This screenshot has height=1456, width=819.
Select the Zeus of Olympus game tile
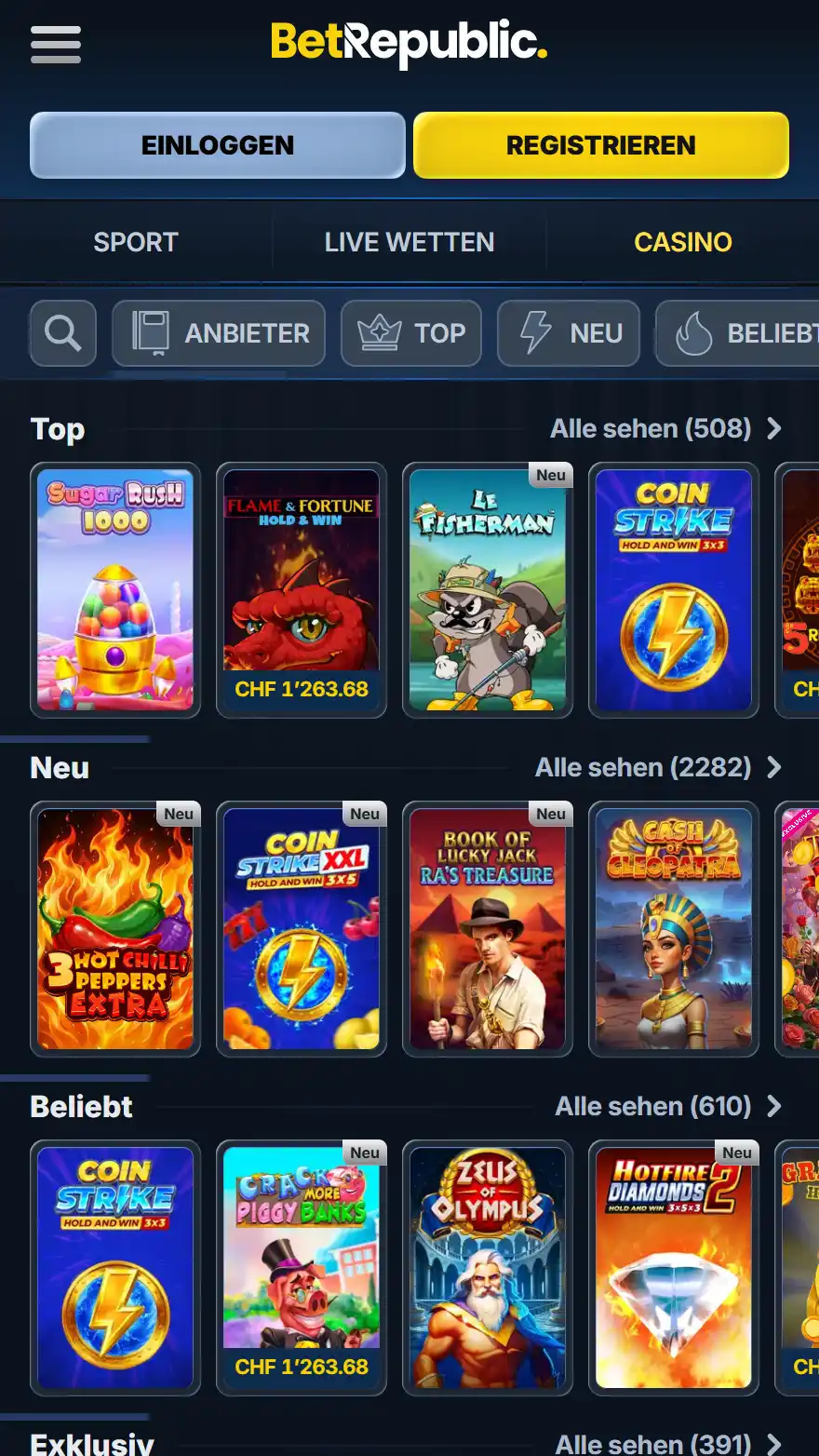(487, 1268)
